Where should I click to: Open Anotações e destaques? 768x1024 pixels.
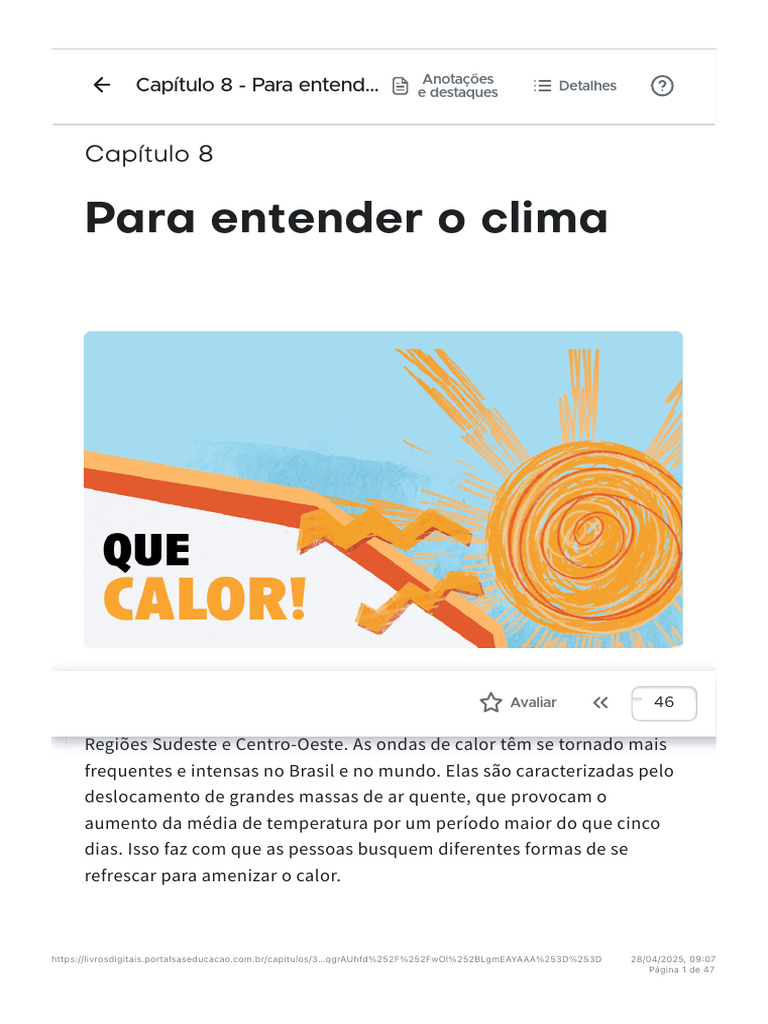(445, 86)
